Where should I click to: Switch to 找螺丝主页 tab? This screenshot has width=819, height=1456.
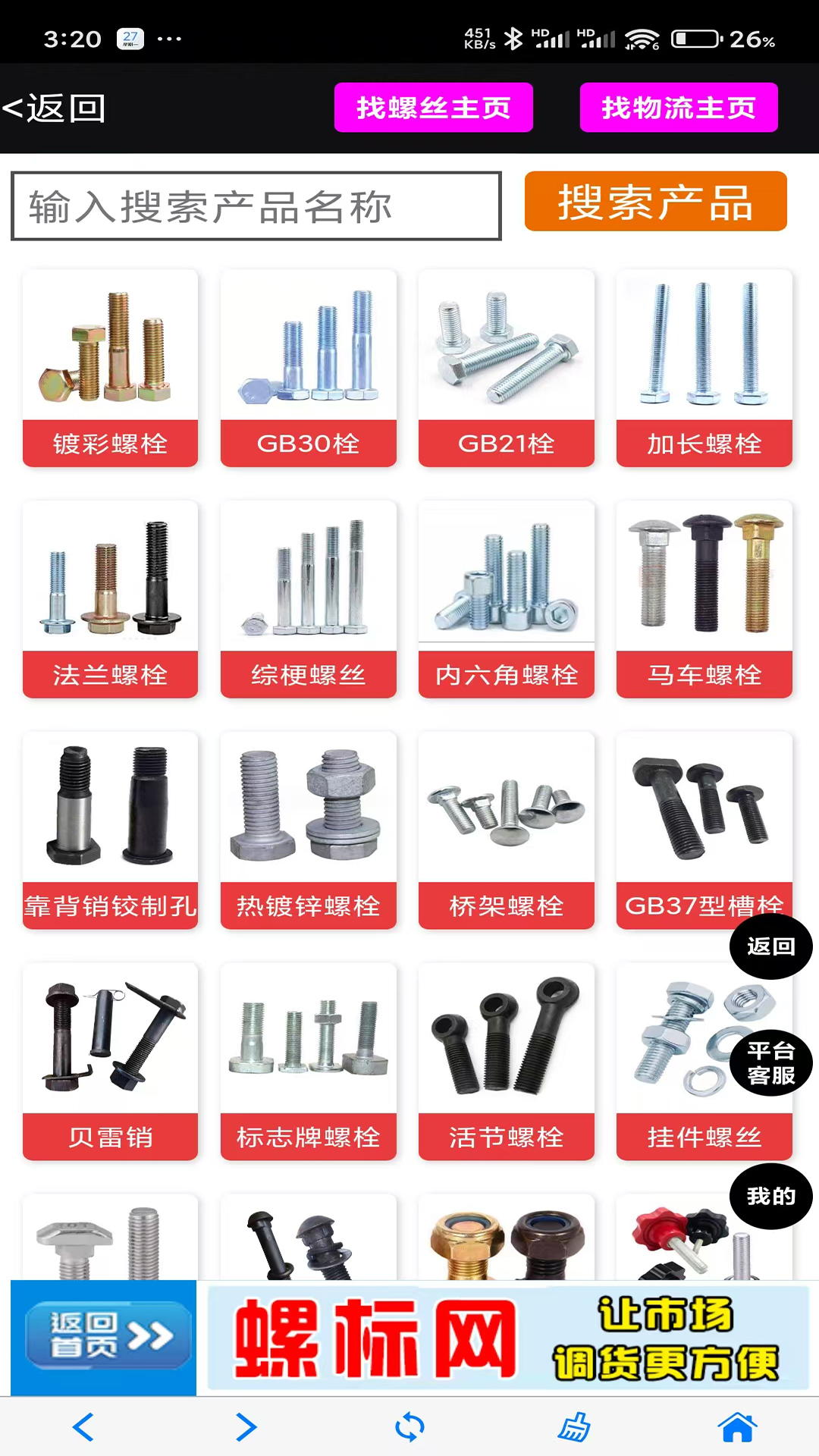(433, 108)
